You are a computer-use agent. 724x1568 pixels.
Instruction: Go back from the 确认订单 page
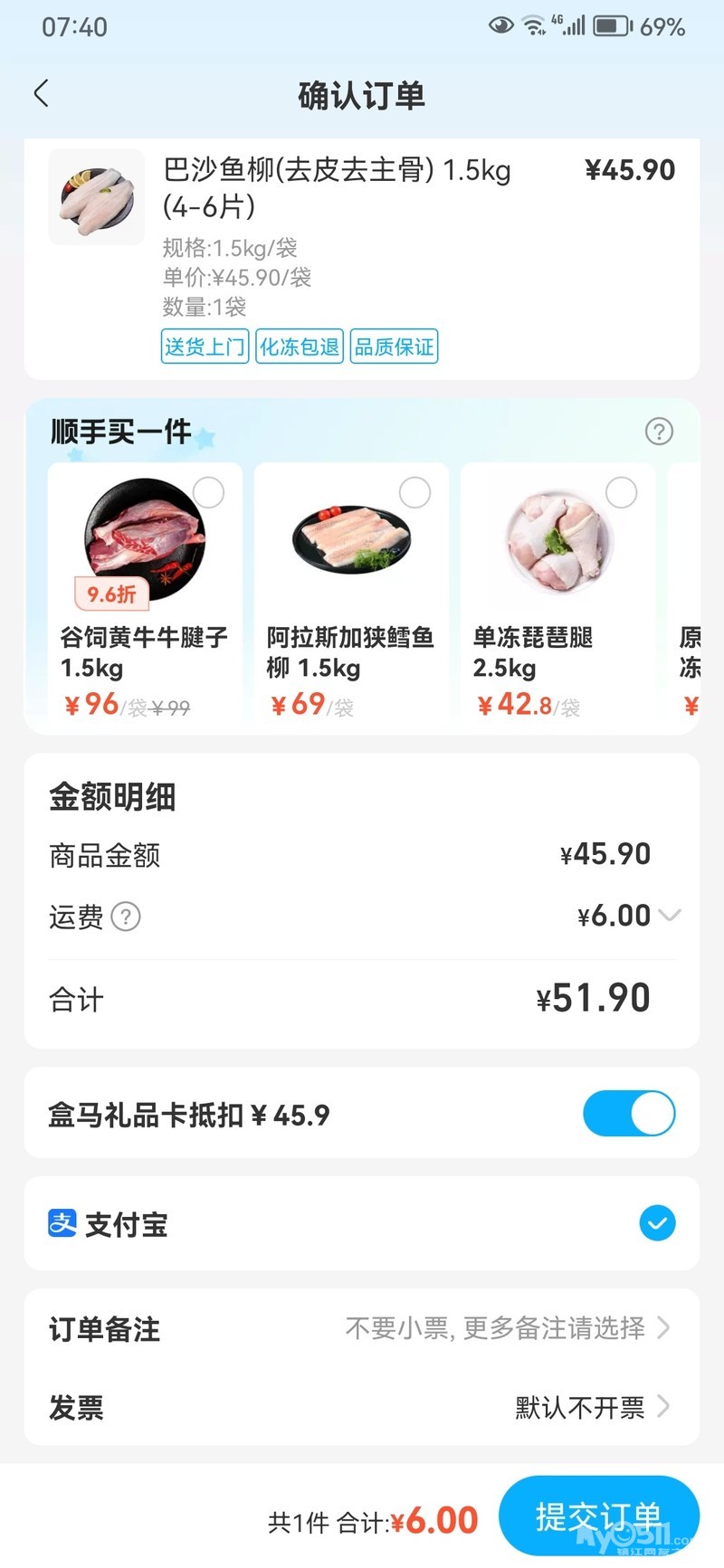click(41, 93)
